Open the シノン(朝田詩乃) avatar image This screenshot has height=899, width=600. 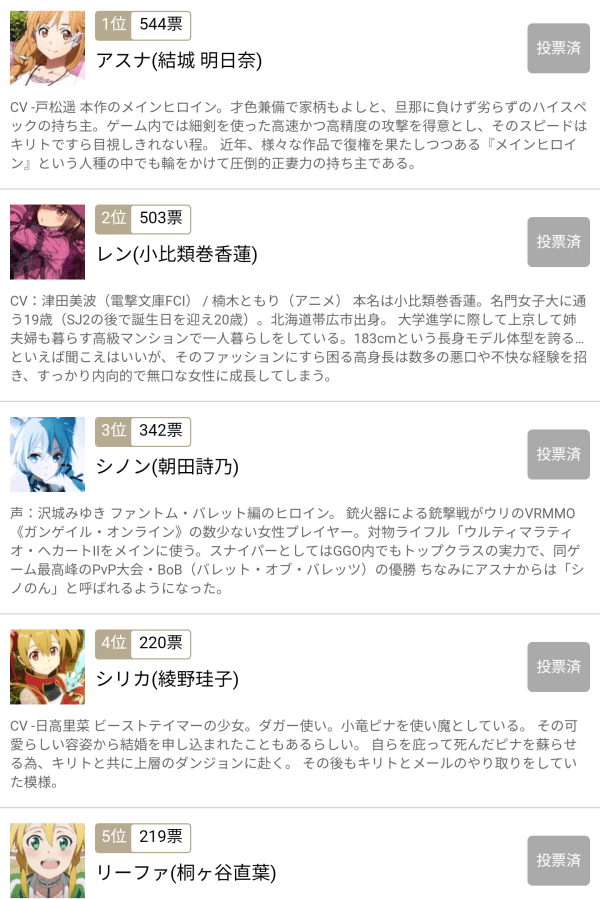[47, 454]
